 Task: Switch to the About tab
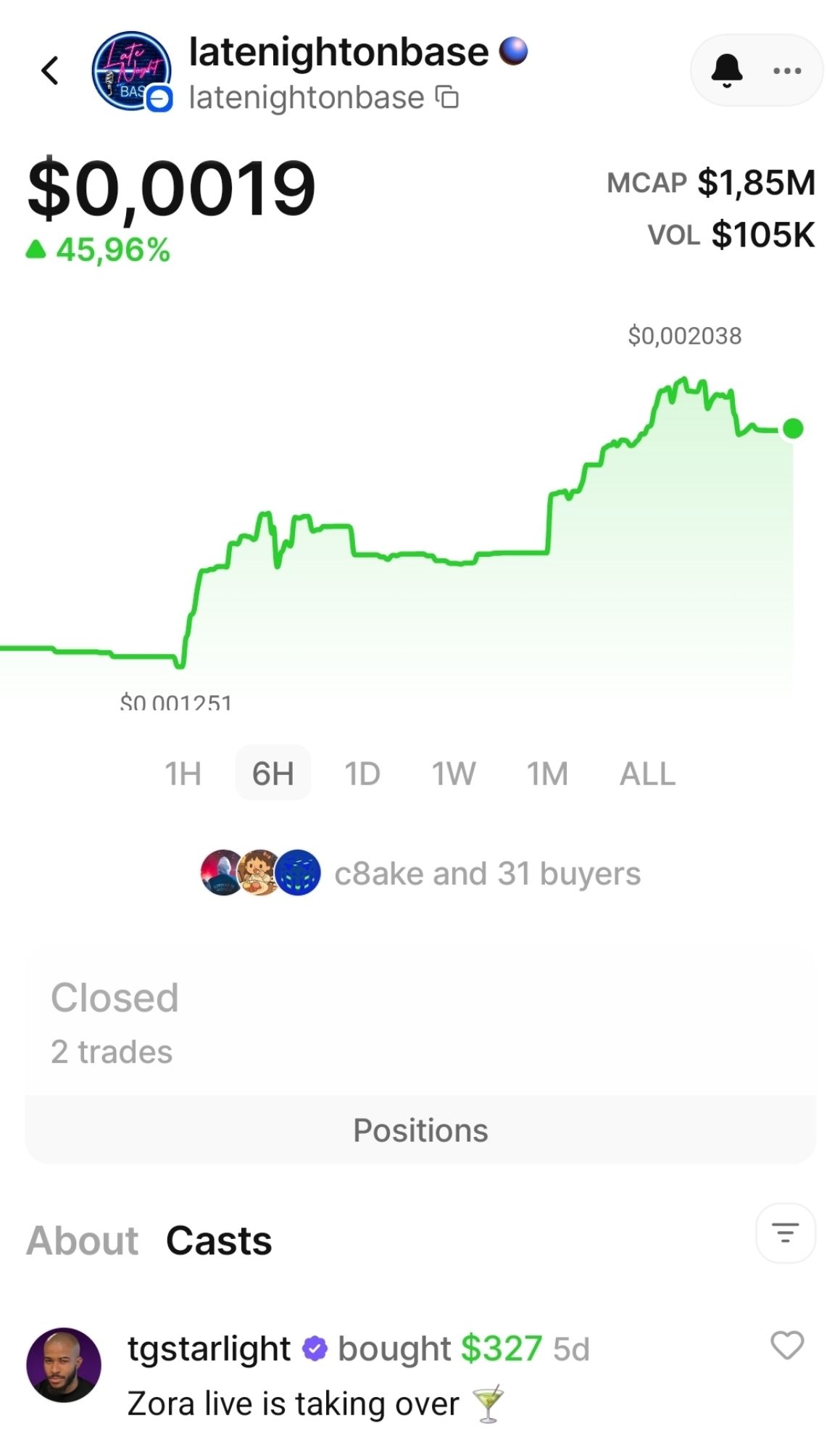(x=82, y=1240)
